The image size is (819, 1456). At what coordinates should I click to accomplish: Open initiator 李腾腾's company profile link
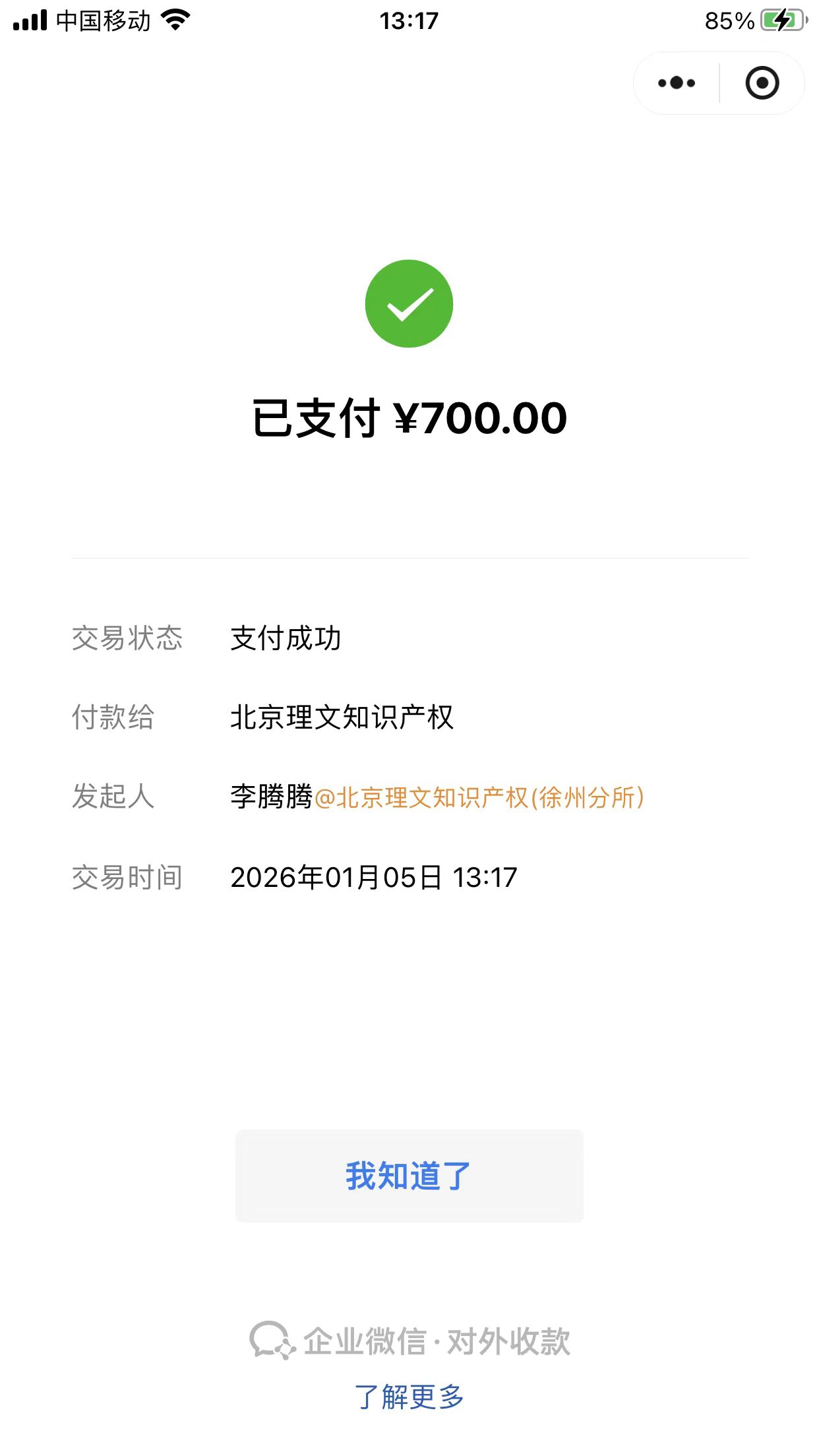(x=479, y=798)
